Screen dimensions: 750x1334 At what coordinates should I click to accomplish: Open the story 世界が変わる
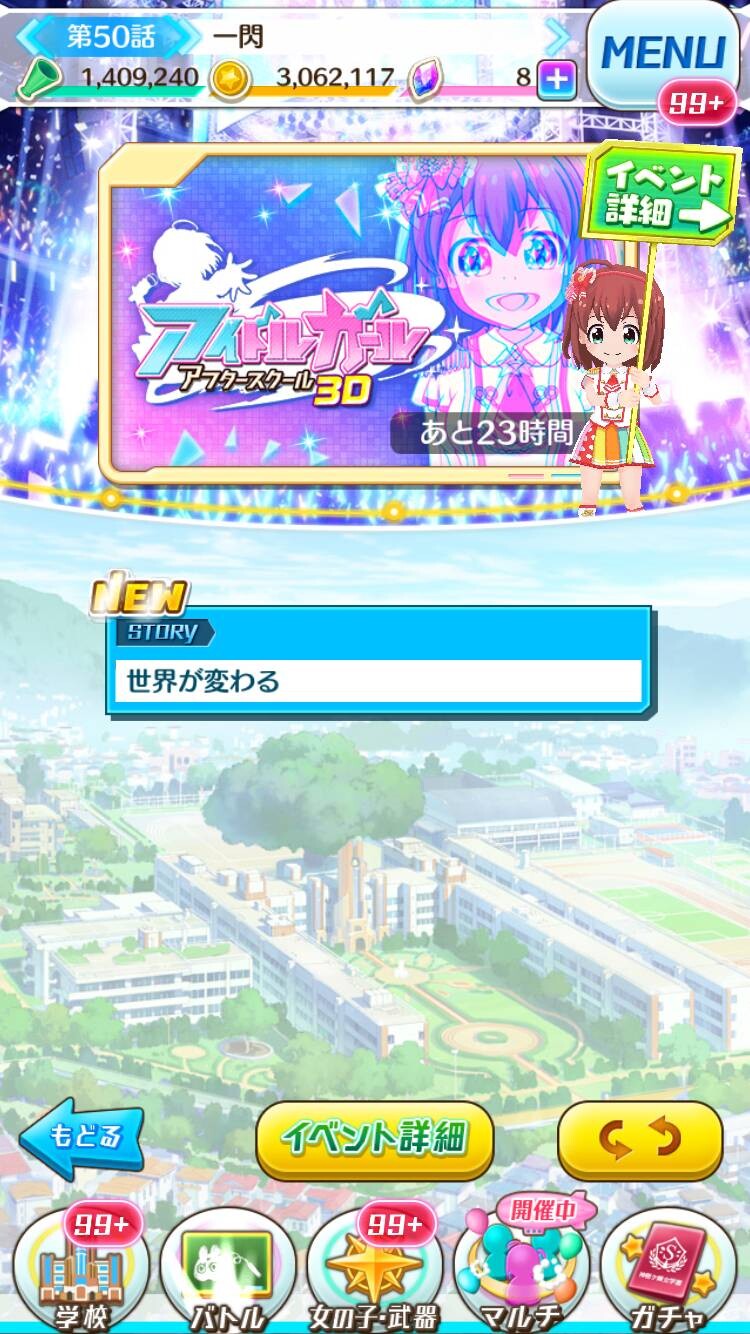click(379, 661)
